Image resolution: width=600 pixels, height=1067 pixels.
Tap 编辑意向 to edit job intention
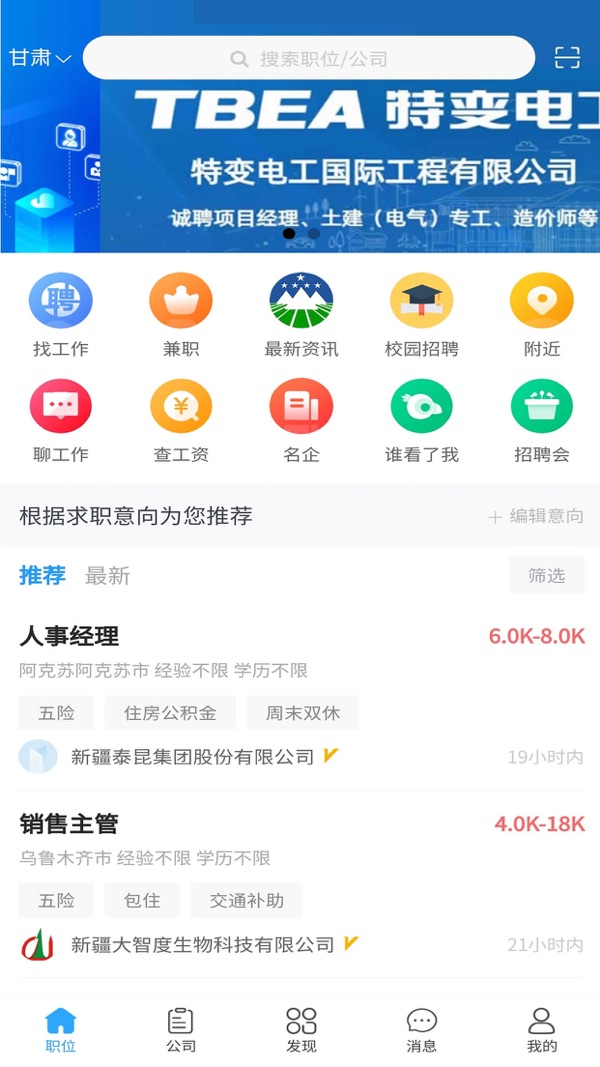click(536, 516)
